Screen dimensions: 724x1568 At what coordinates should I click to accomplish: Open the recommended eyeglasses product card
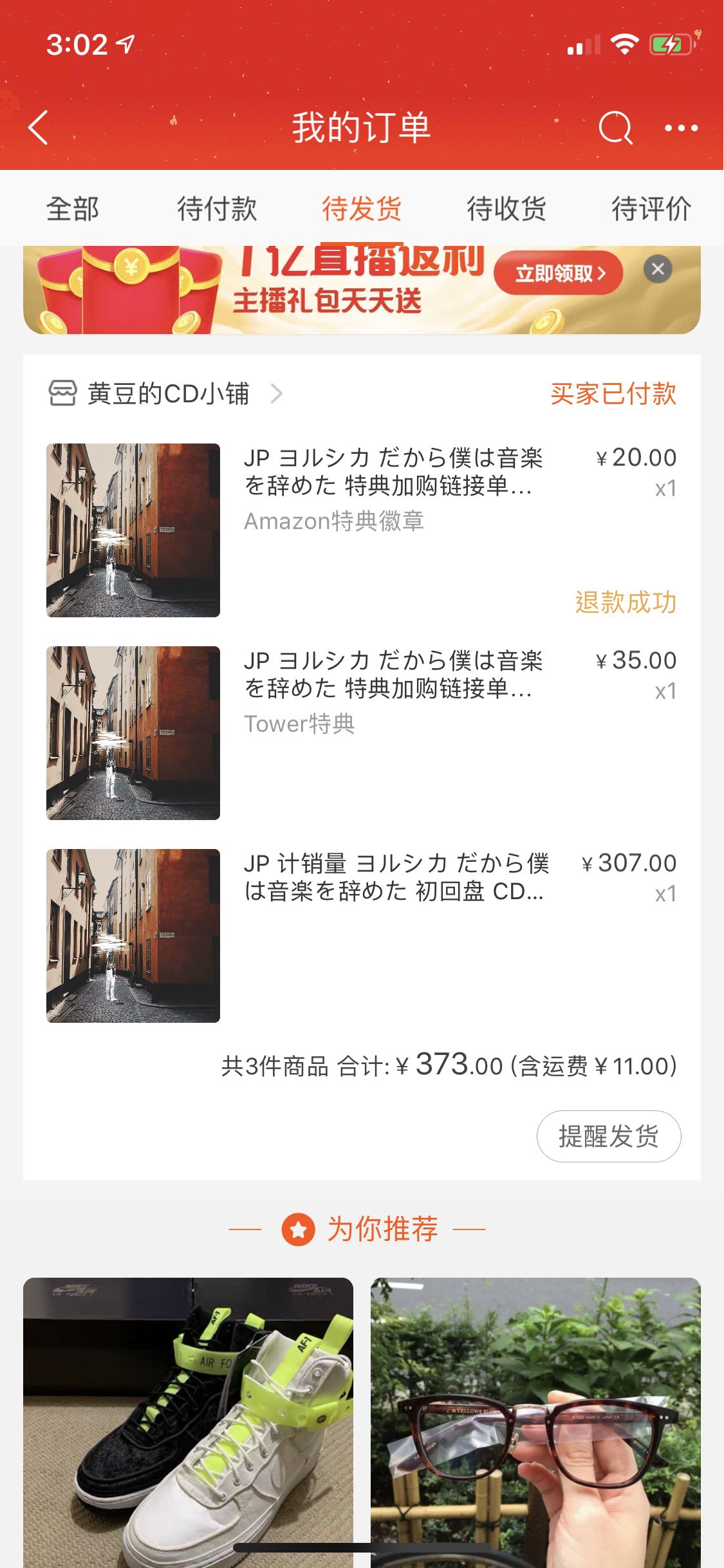click(x=535, y=1416)
